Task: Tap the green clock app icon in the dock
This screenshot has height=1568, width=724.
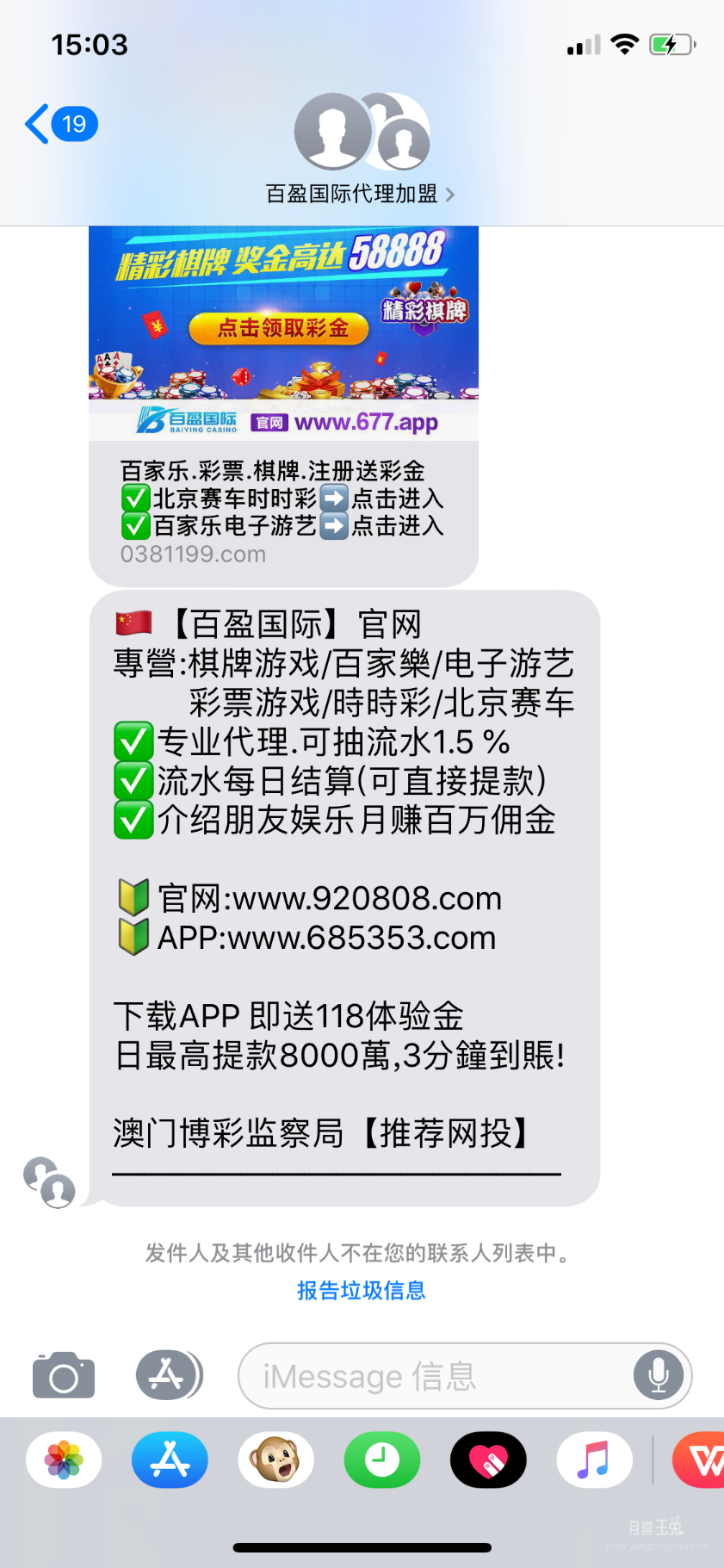Action: click(381, 1460)
